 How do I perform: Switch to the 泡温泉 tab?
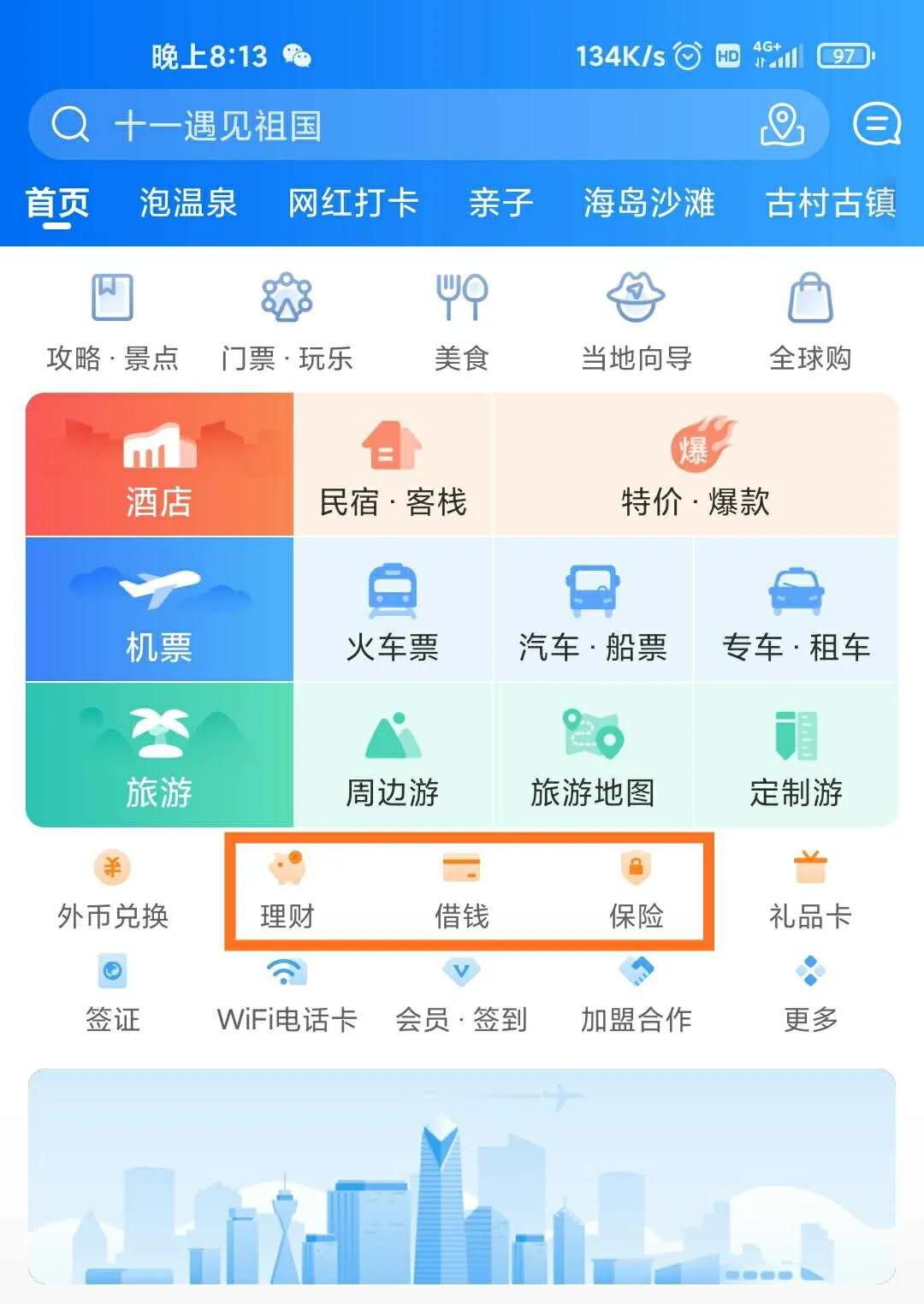coord(187,204)
